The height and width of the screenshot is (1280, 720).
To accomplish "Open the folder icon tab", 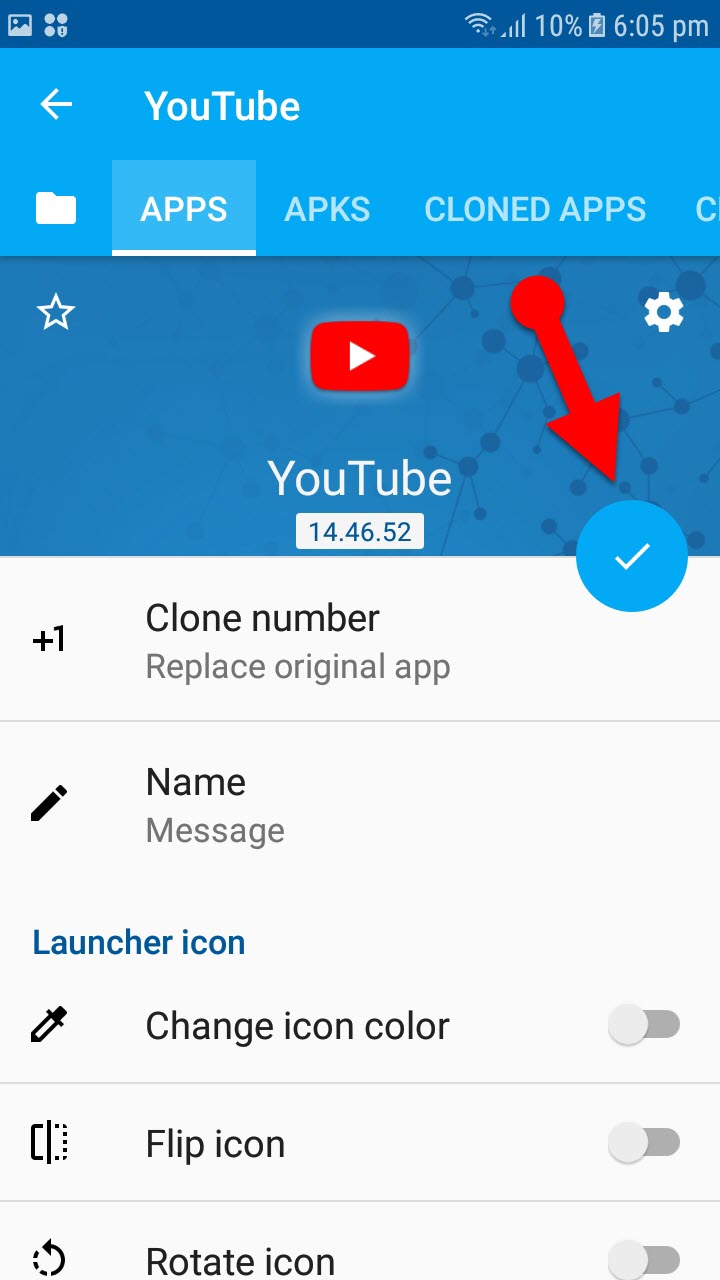I will tap(56, 208).
